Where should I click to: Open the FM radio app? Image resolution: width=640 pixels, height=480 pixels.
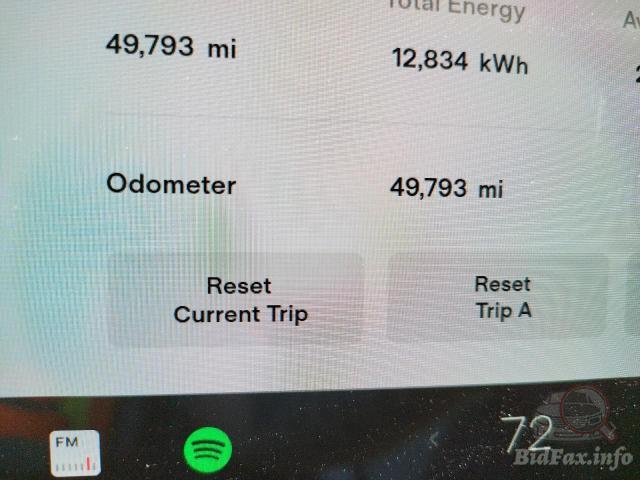pos(75,452)
